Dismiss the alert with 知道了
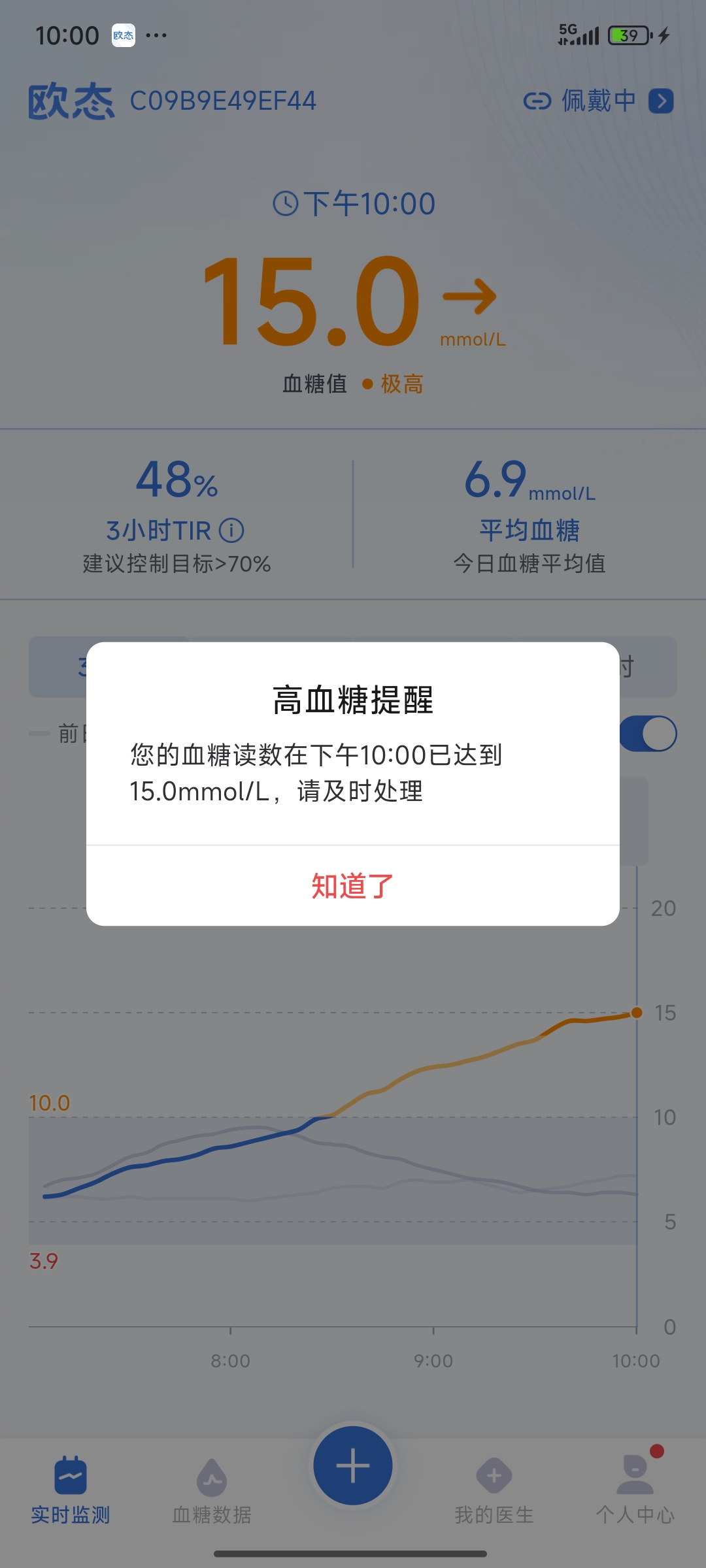 [352, 886]
